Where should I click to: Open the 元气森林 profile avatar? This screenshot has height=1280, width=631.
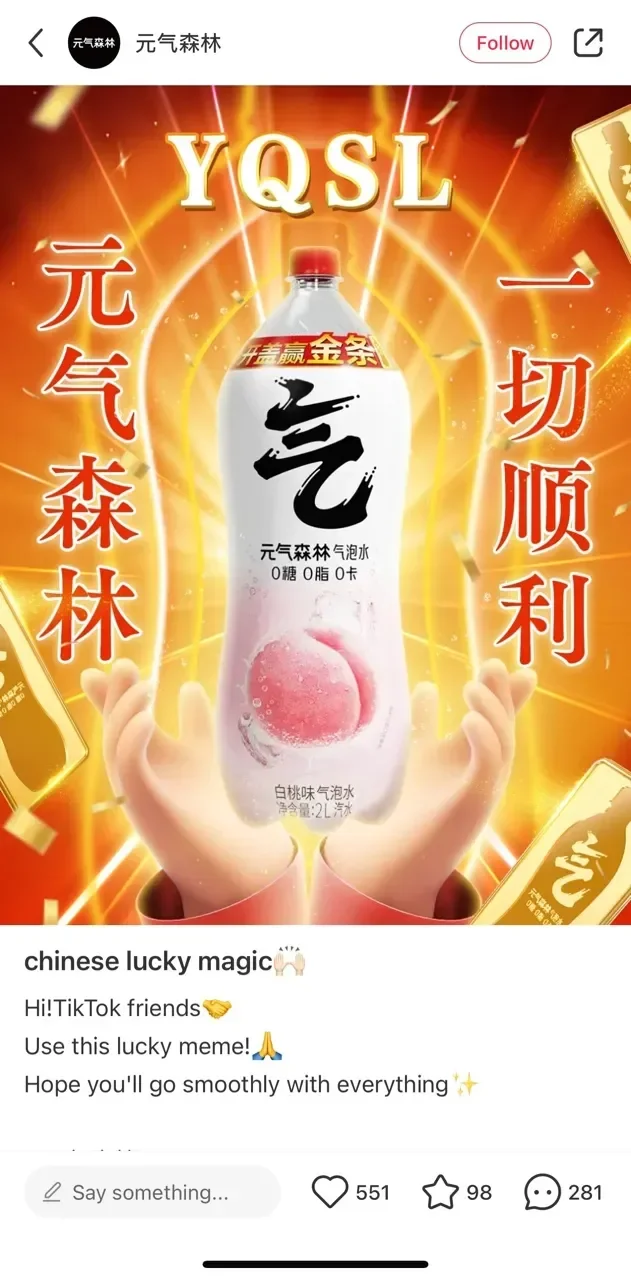point(94,43)
